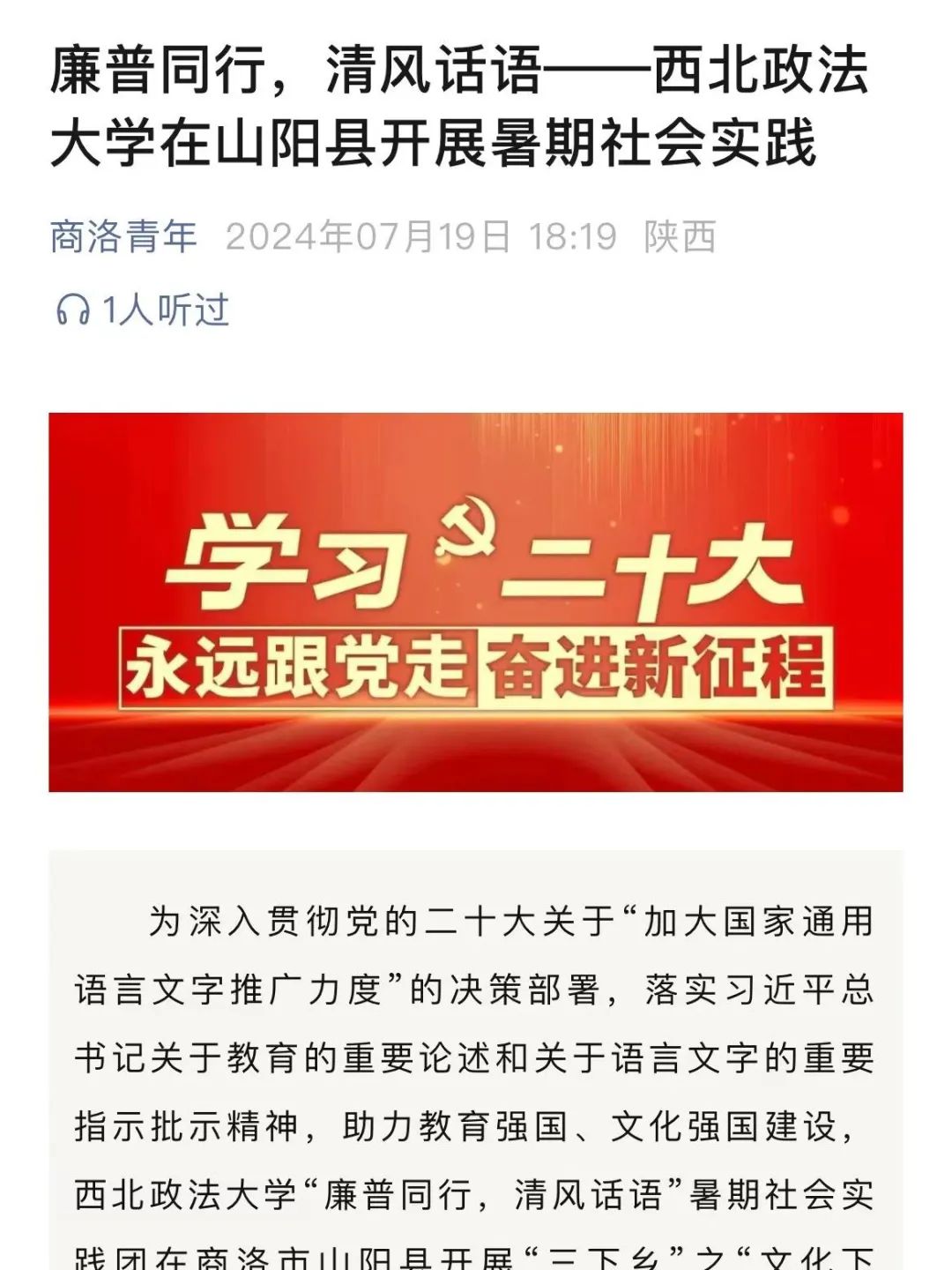Open the 学习二十大 banner image
Screen dimensions: 952x1270
[476, 601]
